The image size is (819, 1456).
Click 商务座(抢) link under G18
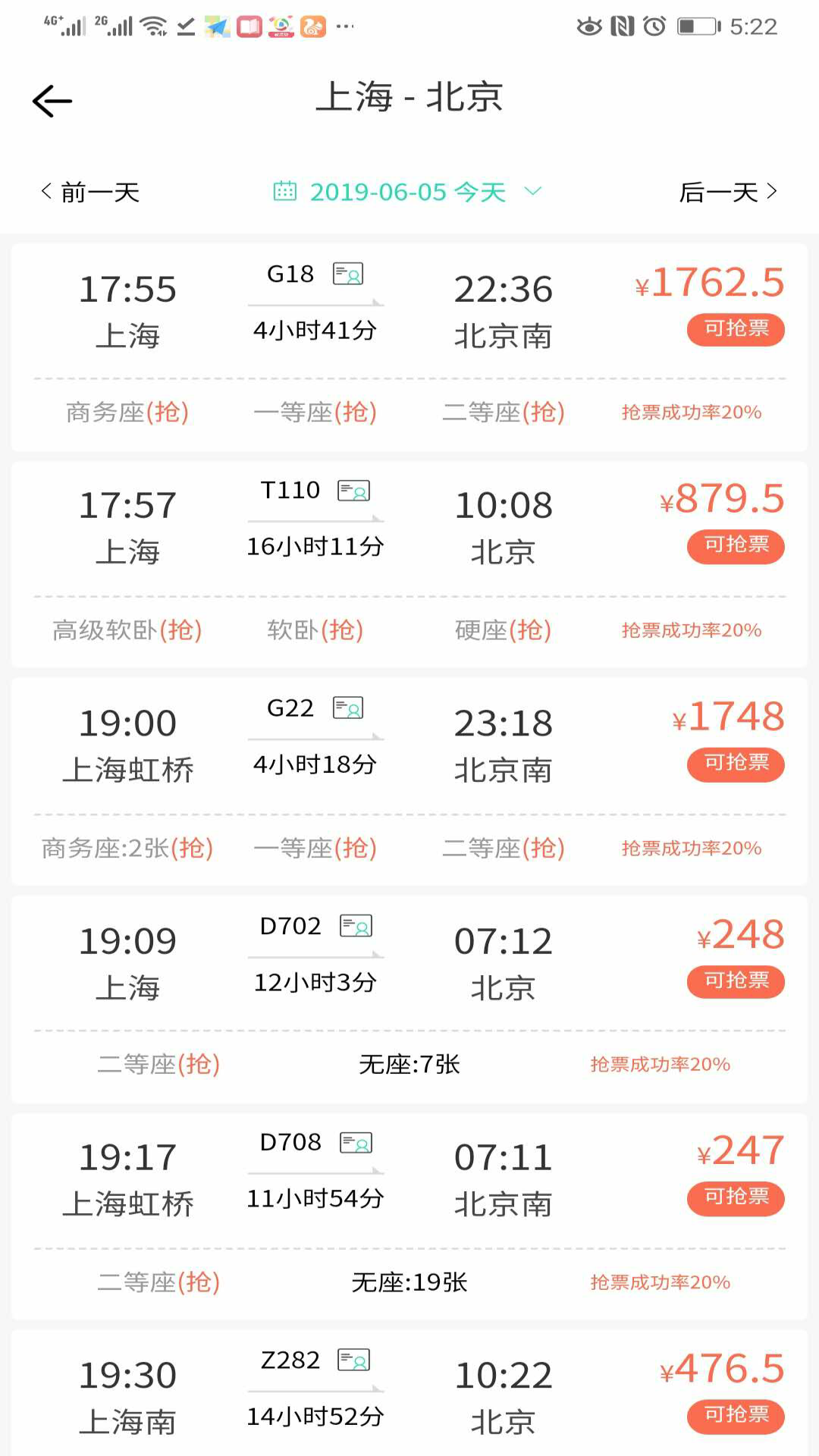click(x=127, y=412)
